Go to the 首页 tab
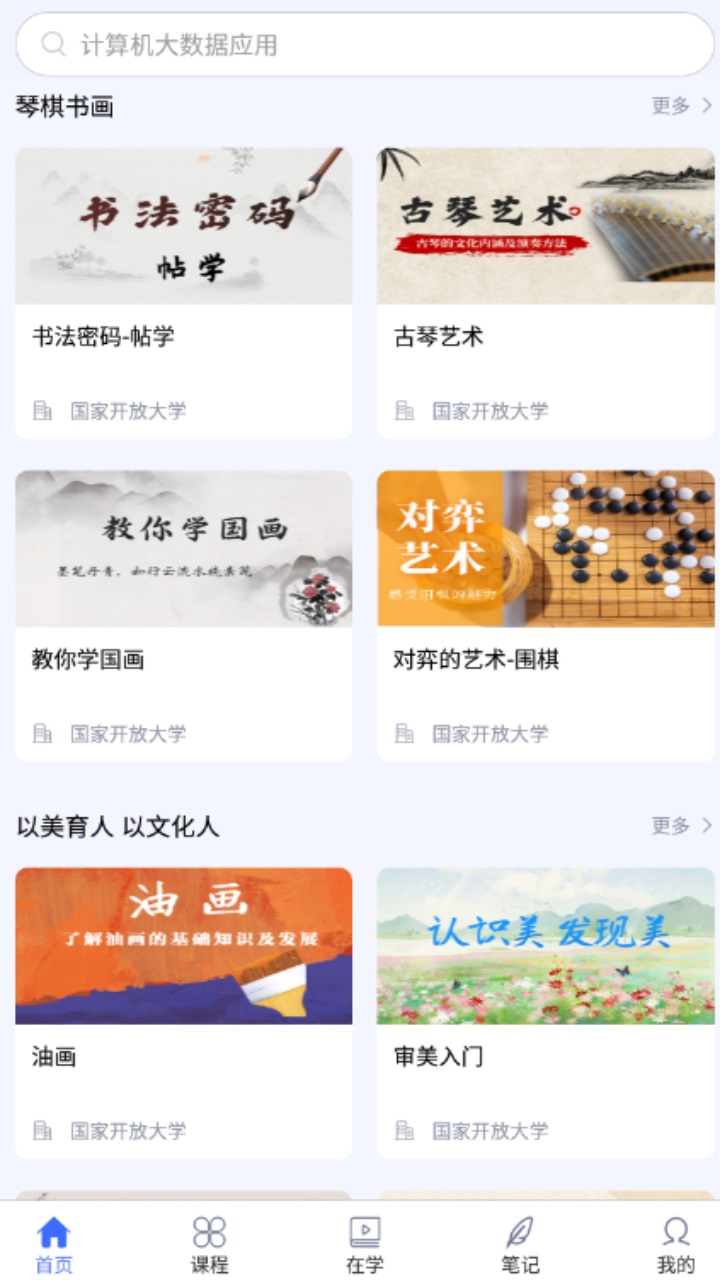The height and width of the screenshot is (1280, 720). pos(54,1245)
